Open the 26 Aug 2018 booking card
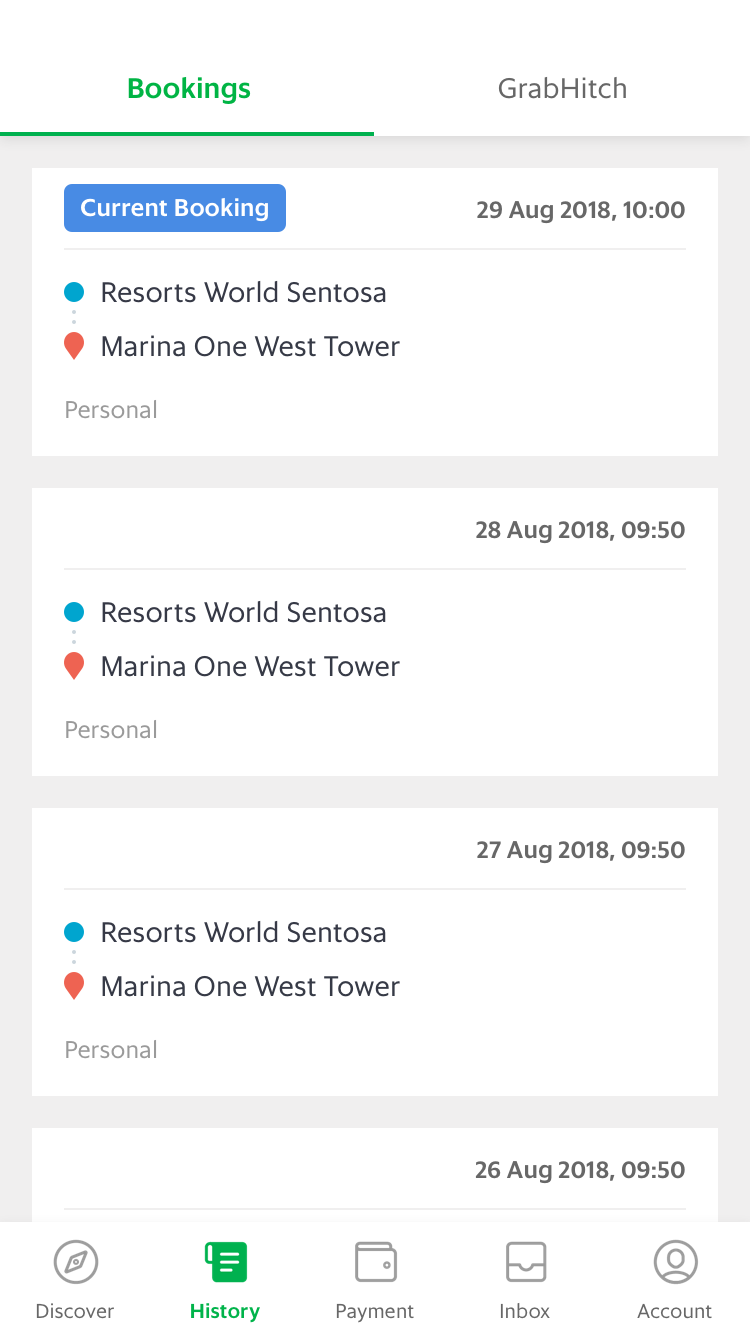750x1334 pixels. pyautogui.click(x=375, y=1175)
